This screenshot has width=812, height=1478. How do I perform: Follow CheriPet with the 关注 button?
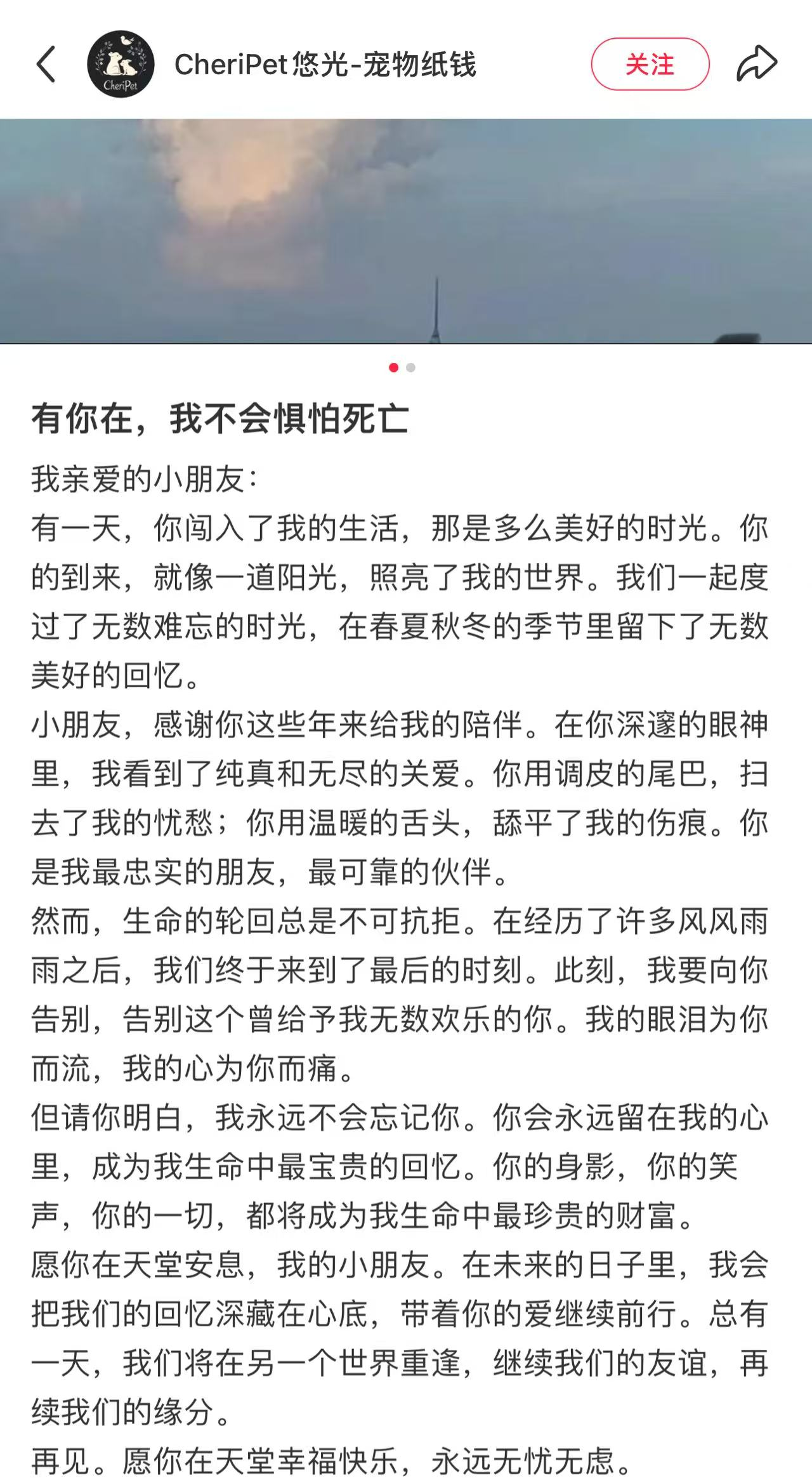pos(650,64)
